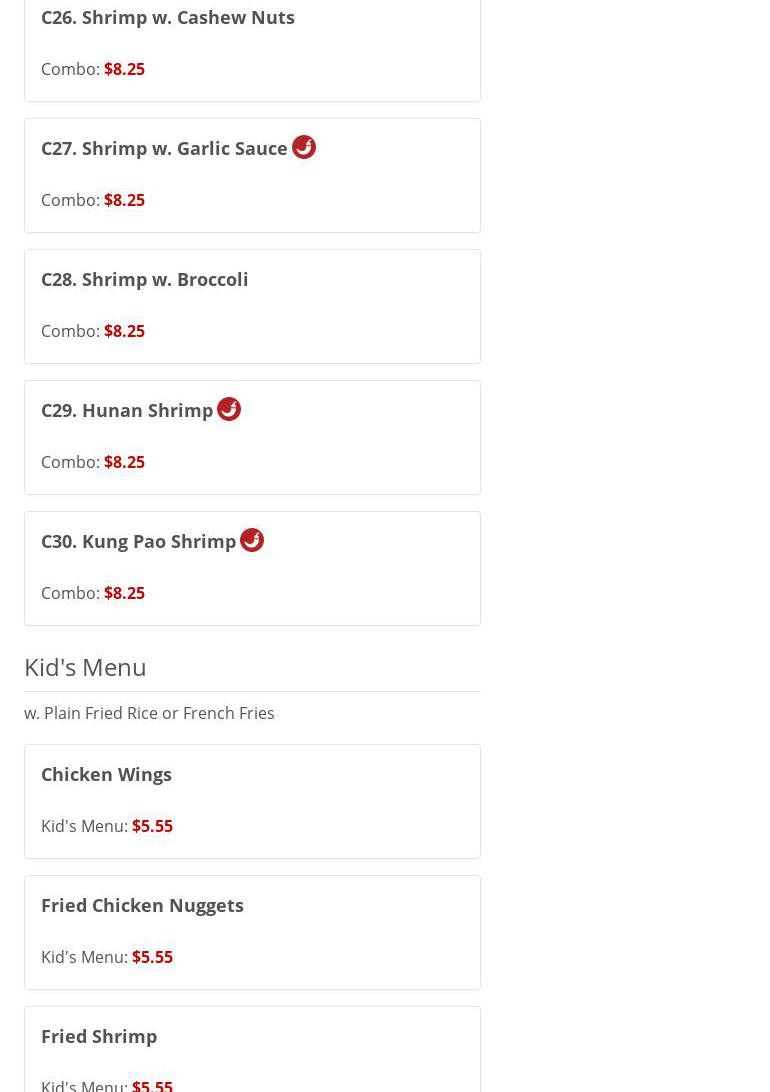Select C27. Shrimp w. Garlic Sauce
The image size is (770, 1092).
coord(164,149)
